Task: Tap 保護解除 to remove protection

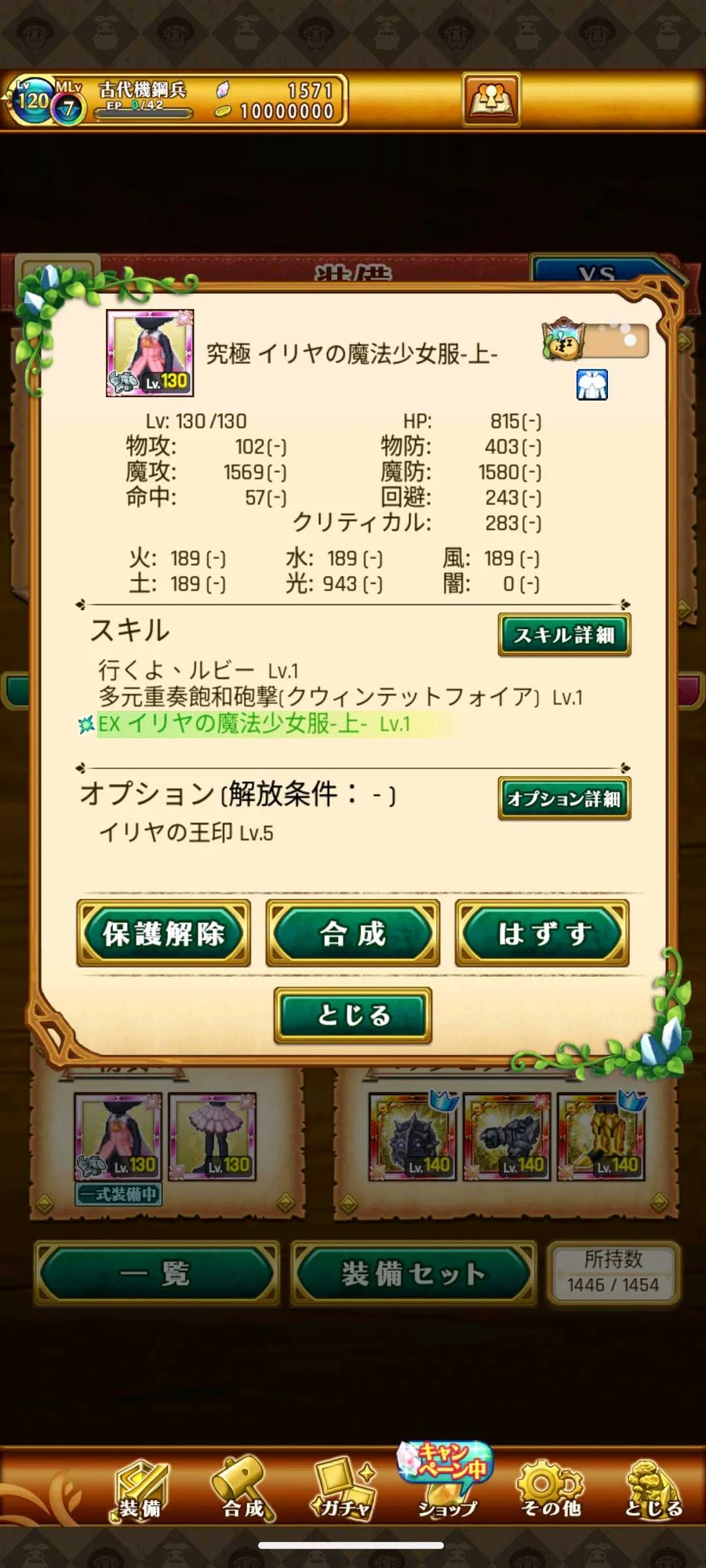Action: click(163, 933)
